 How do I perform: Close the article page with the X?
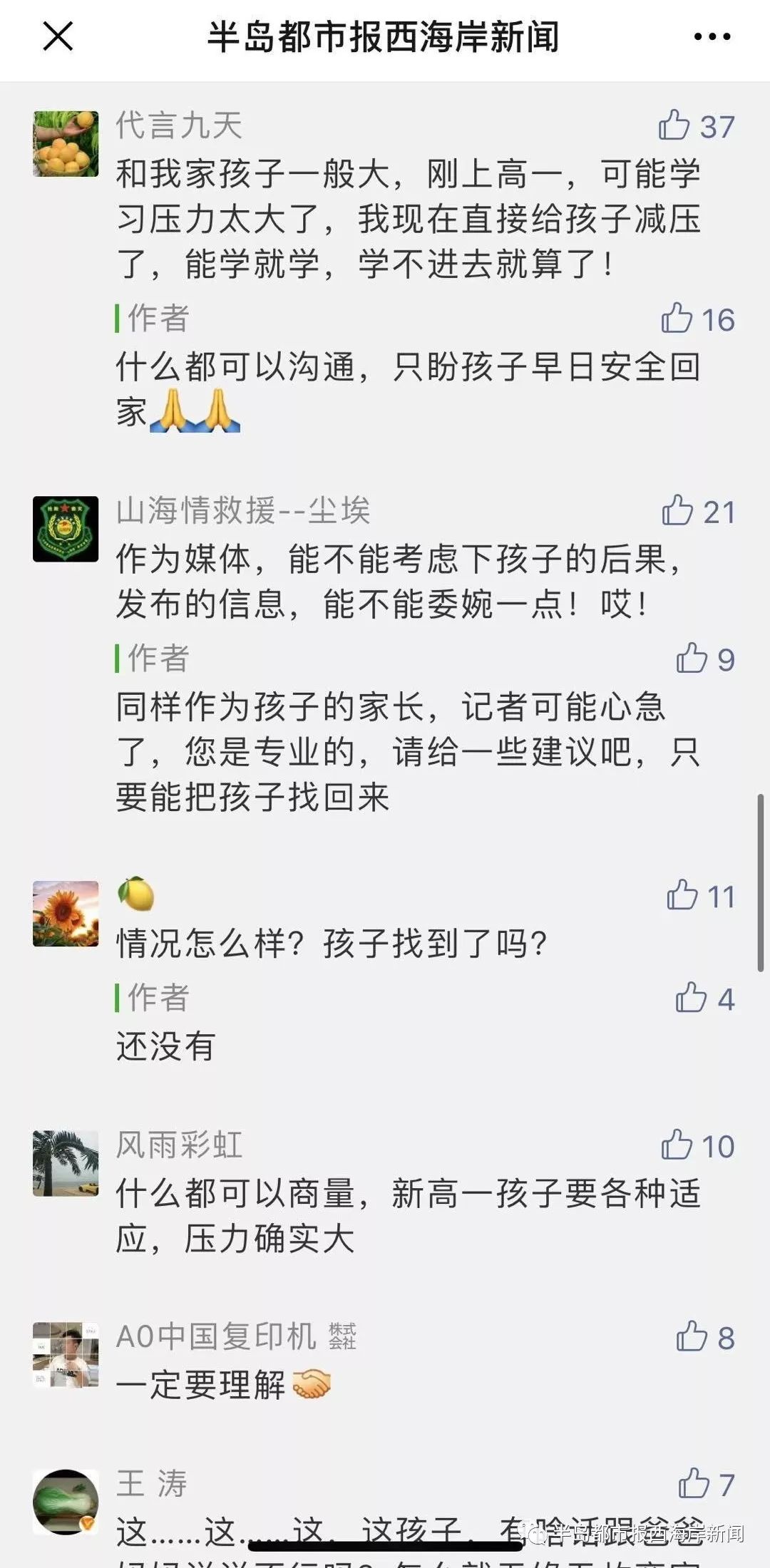point(58,36)
